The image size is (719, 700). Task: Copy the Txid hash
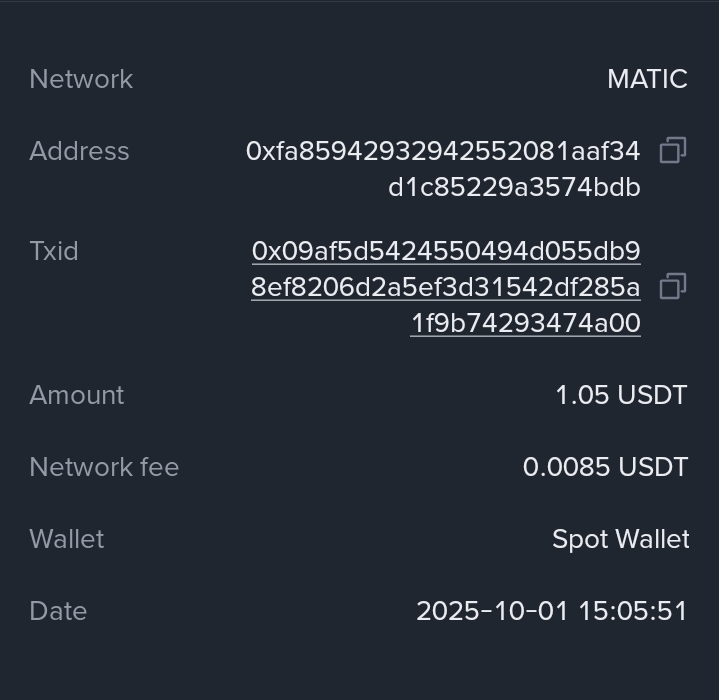click(673, 287)
